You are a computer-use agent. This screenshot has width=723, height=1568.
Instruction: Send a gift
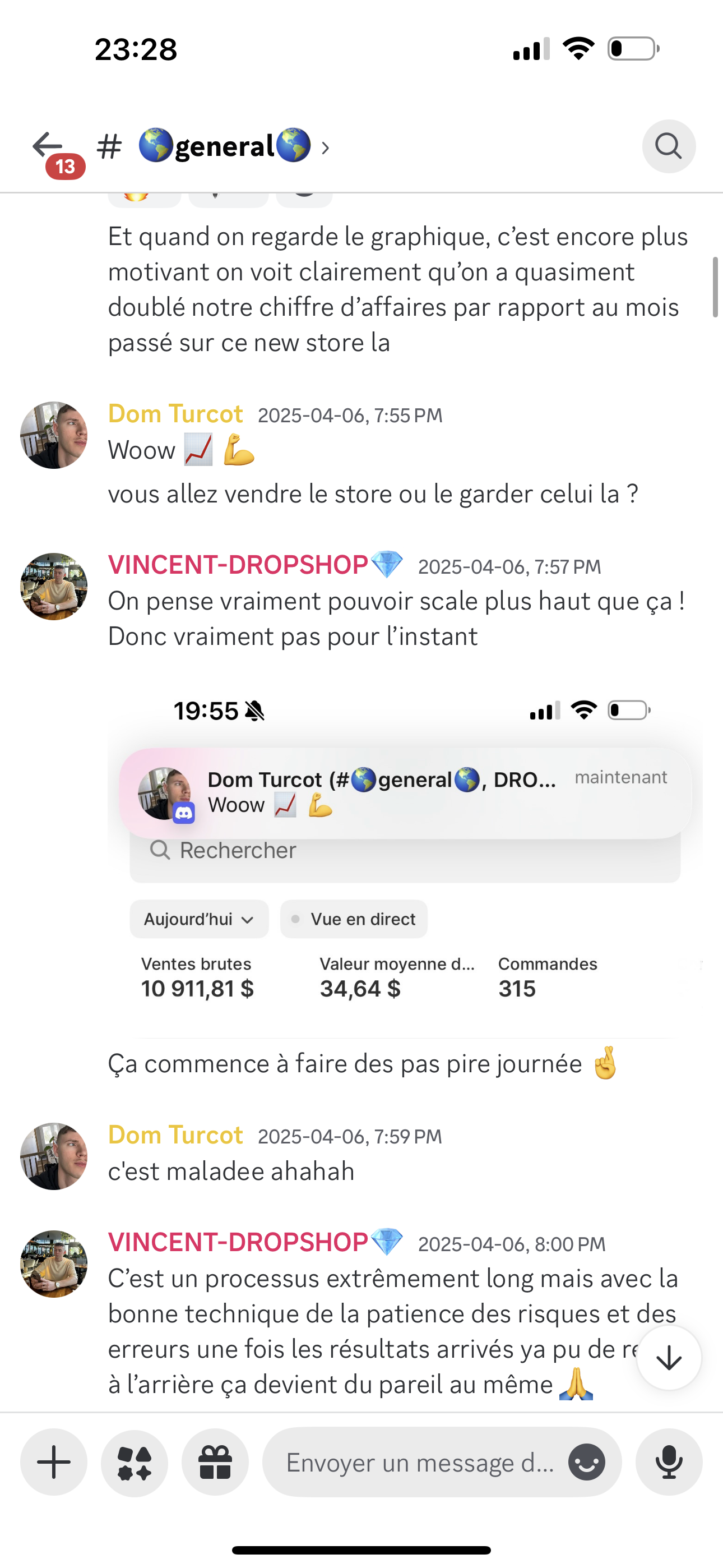215,1462
